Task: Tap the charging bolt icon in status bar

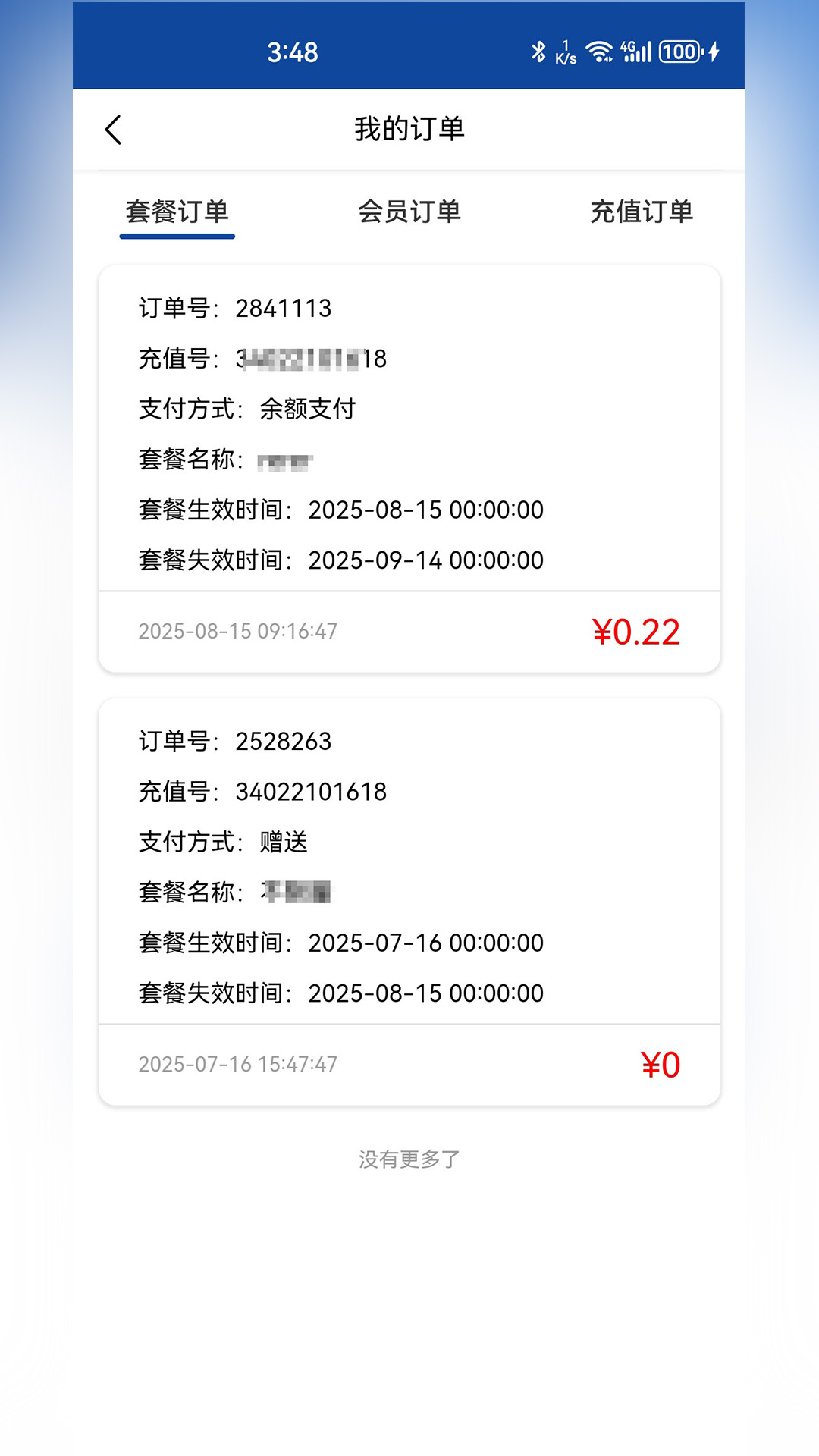Action: [x=714, y=51]
